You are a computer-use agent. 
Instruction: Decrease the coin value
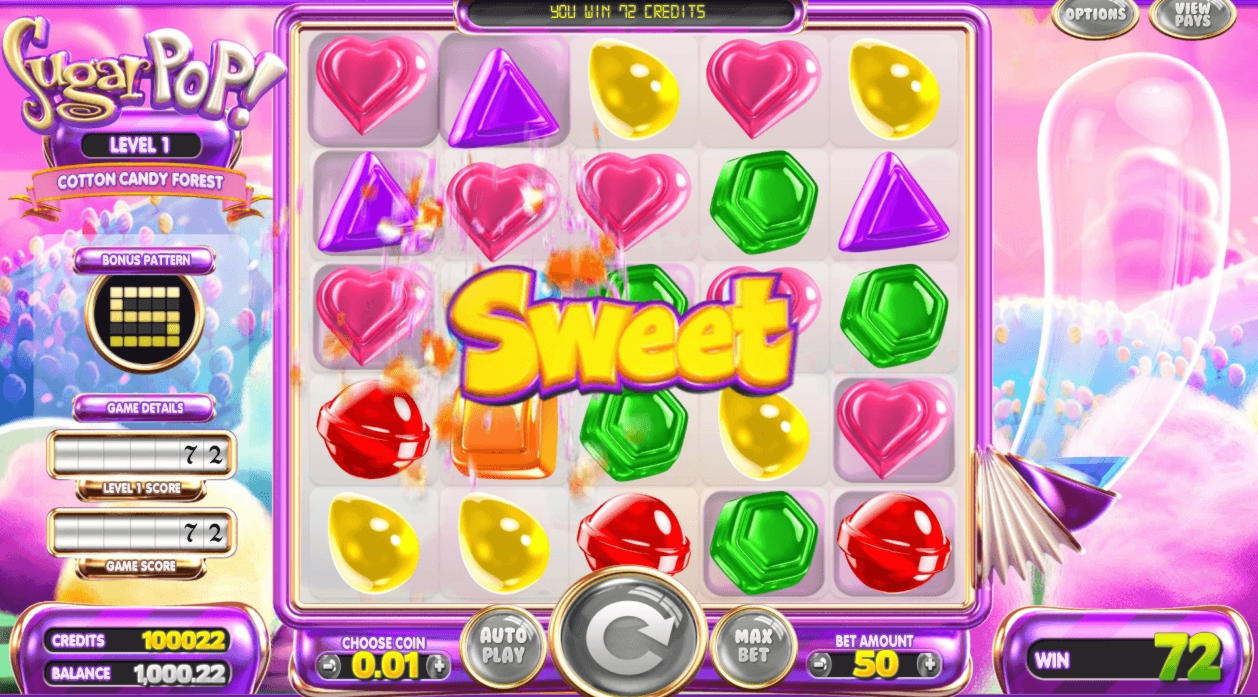326,663
